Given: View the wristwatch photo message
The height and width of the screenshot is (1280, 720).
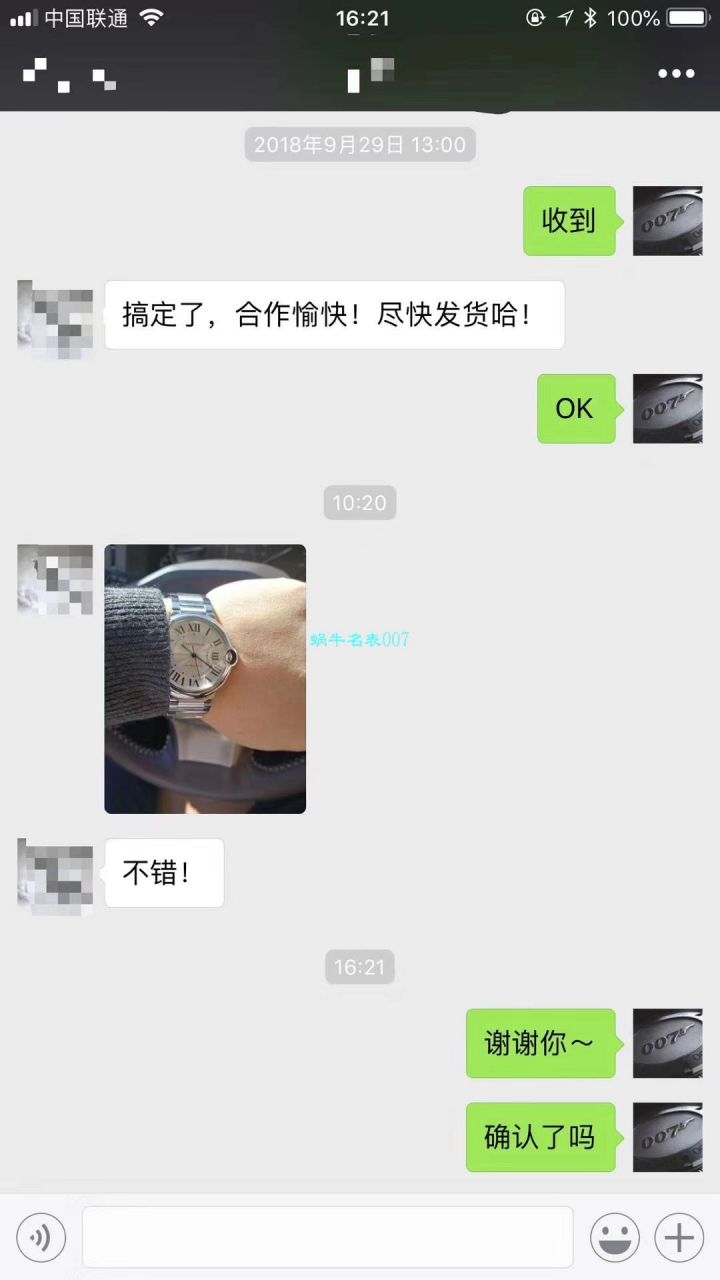Looking at the screenshot, I should pos(205,679).
